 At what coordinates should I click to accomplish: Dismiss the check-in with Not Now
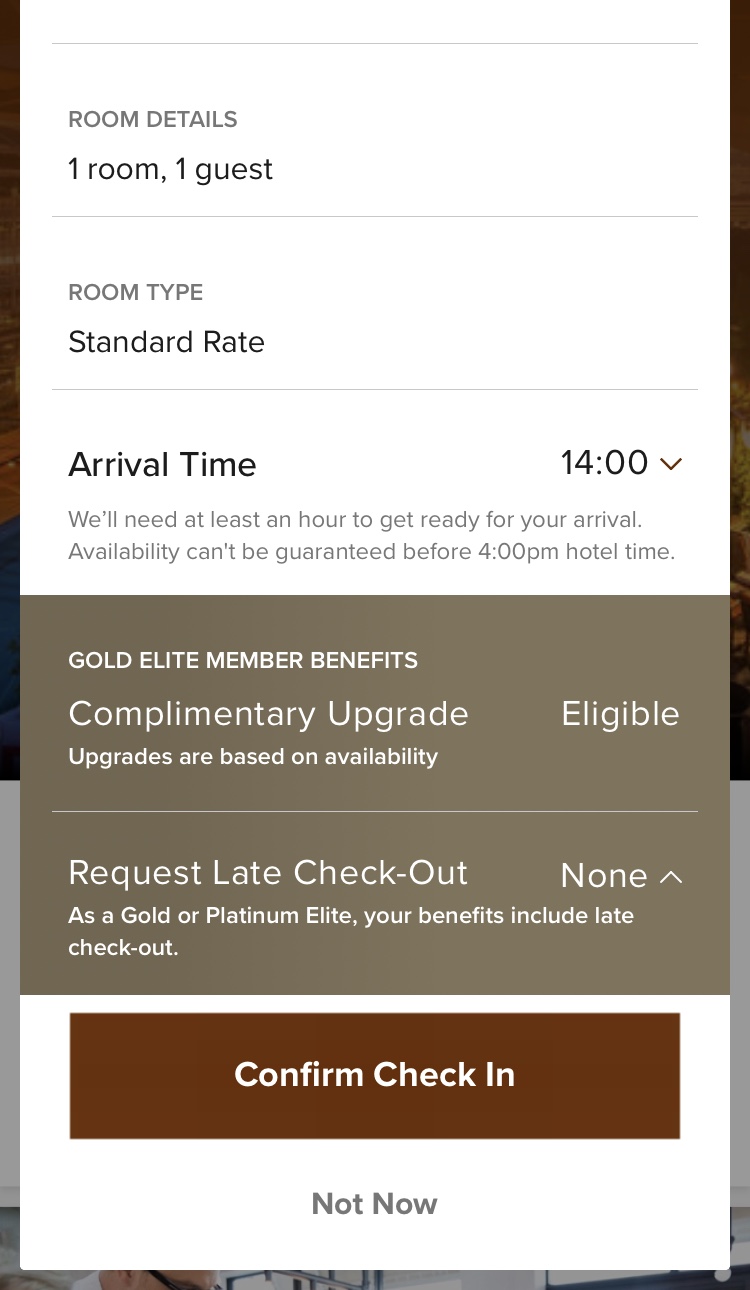[x=375, y=1203]
